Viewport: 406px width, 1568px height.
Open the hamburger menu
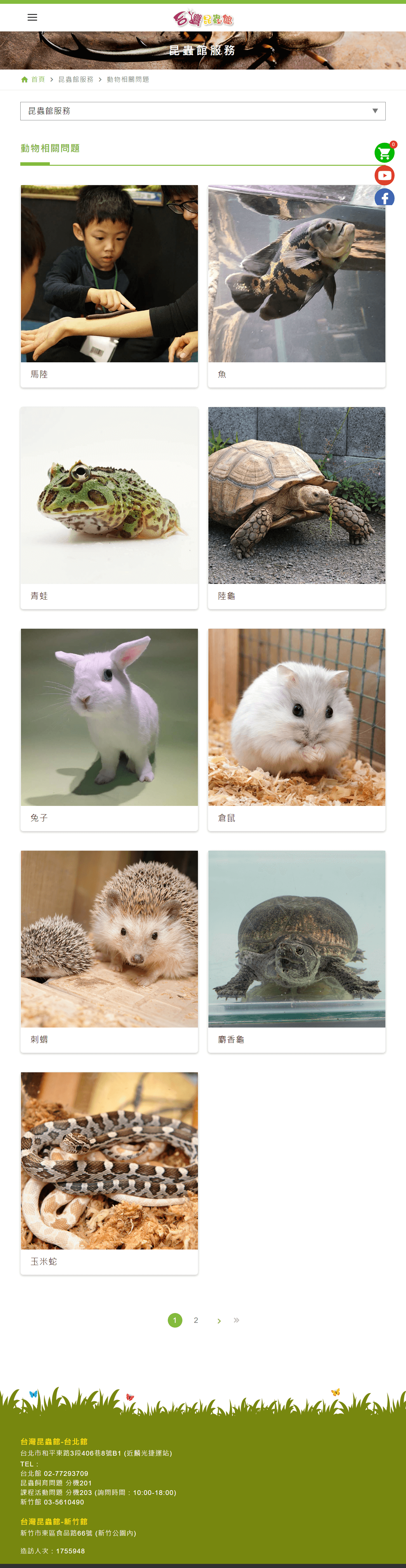tap(32, 18)
